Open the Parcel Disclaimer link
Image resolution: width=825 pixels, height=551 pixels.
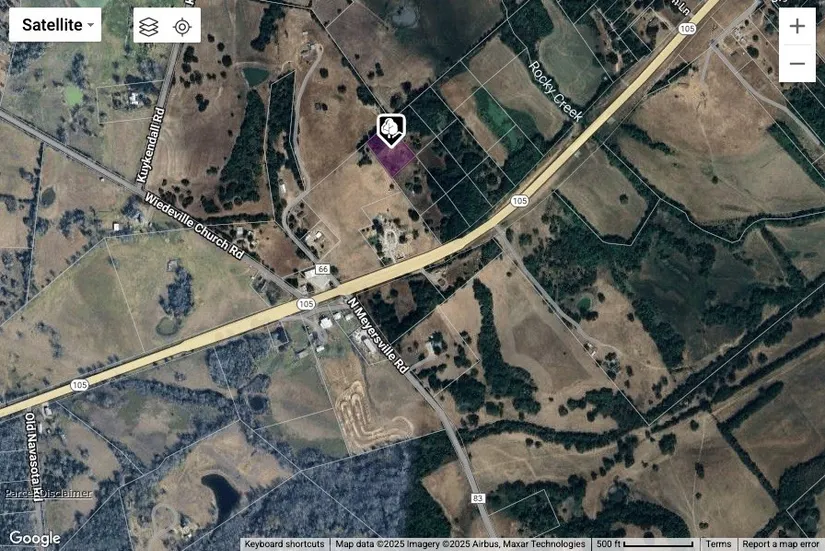[48, 493]
